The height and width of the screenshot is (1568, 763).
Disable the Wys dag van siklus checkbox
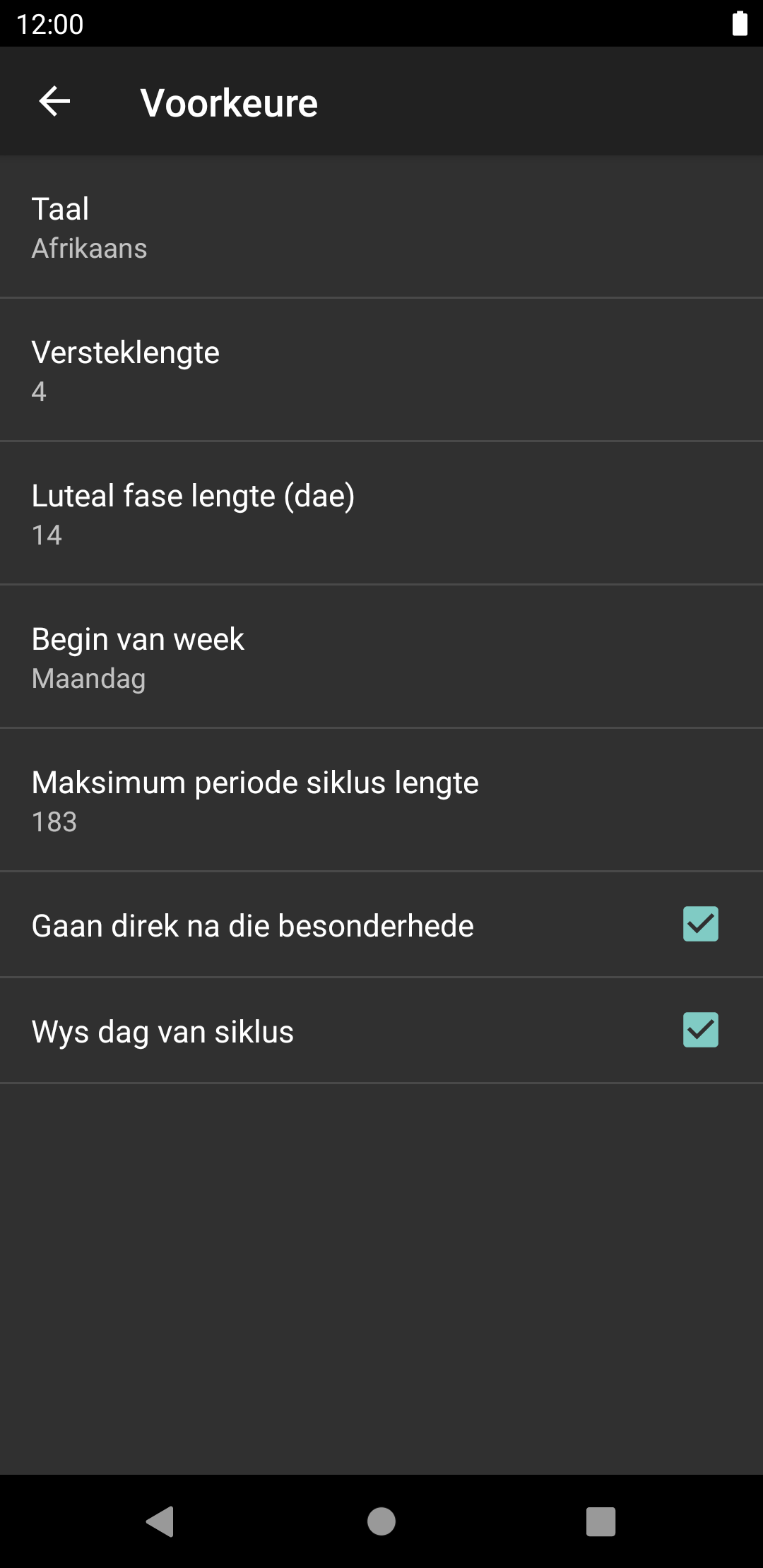[700, 1031]
